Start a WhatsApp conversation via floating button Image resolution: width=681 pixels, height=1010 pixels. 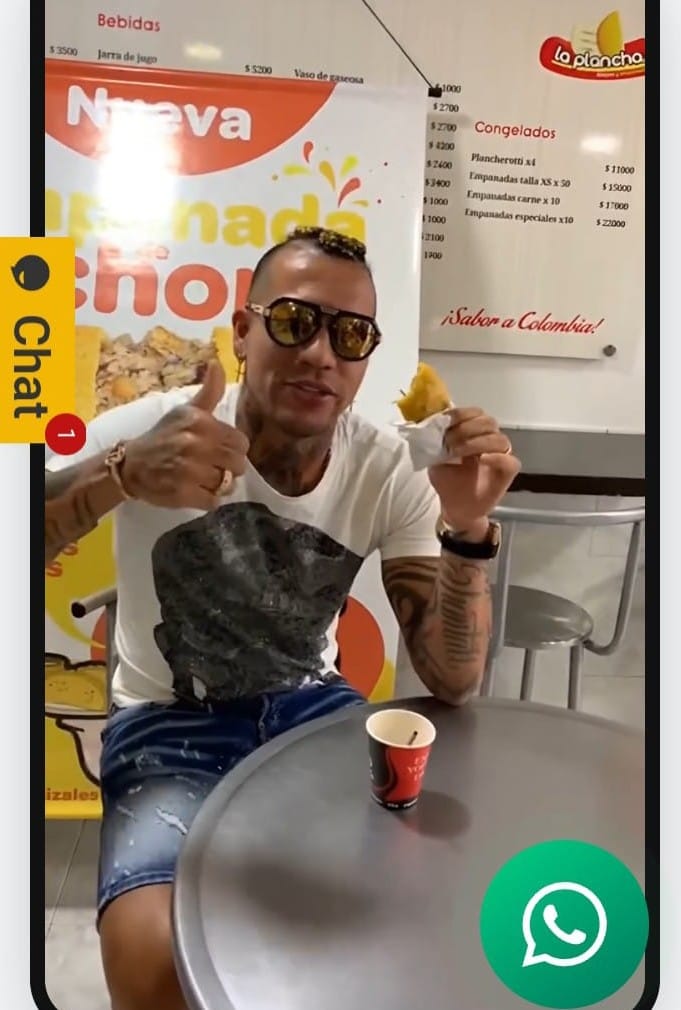point(564,923)
